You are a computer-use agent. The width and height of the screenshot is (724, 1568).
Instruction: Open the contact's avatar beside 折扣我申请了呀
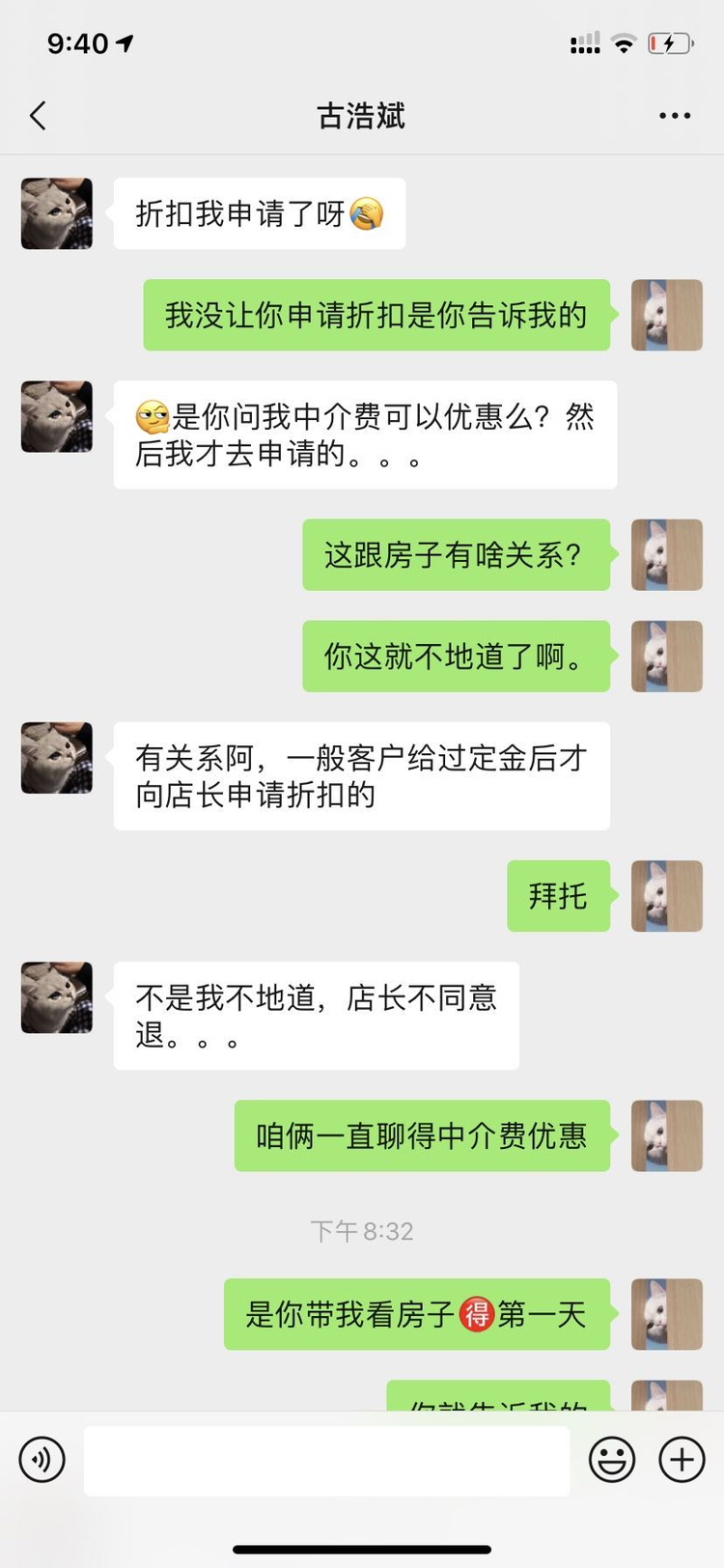click(57, 213)
